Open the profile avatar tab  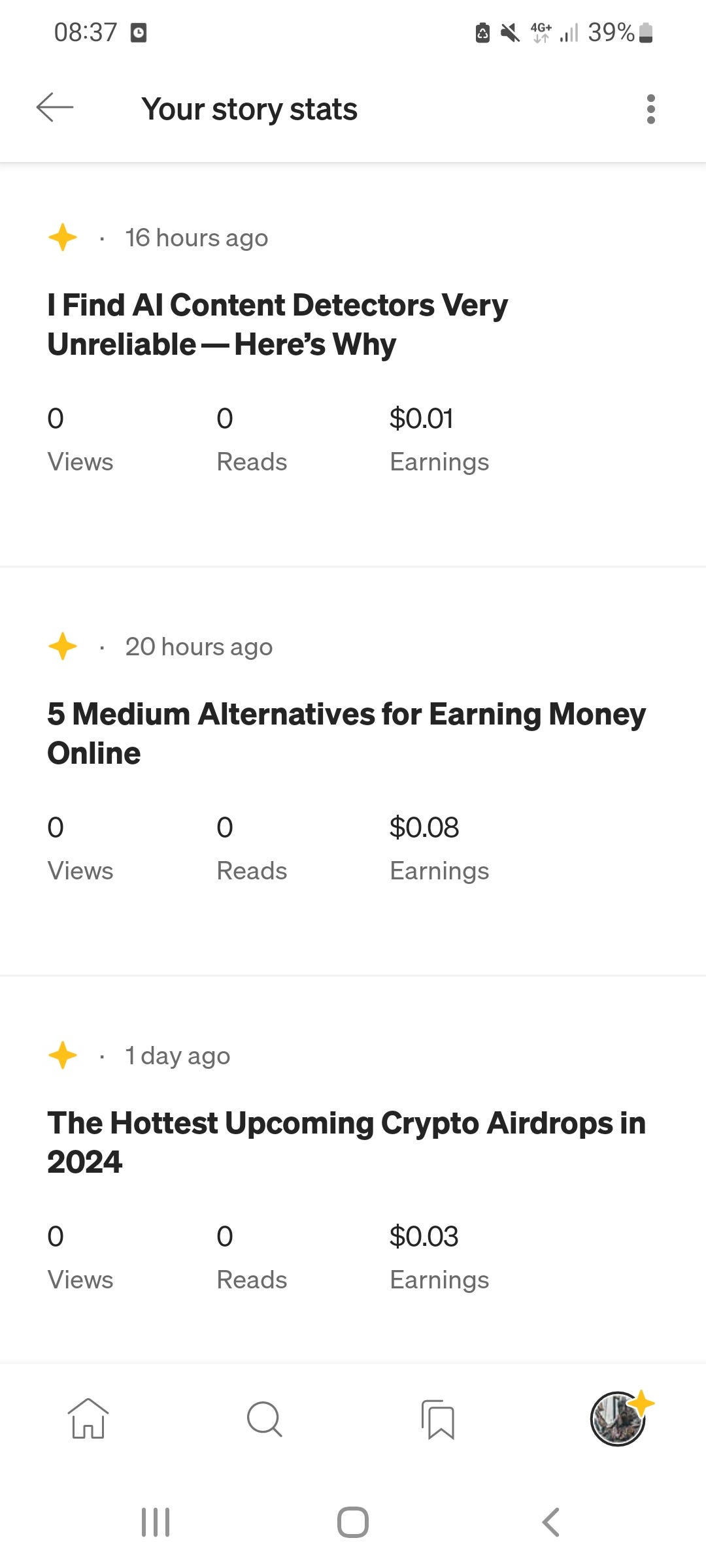(x=618, y=1418)
